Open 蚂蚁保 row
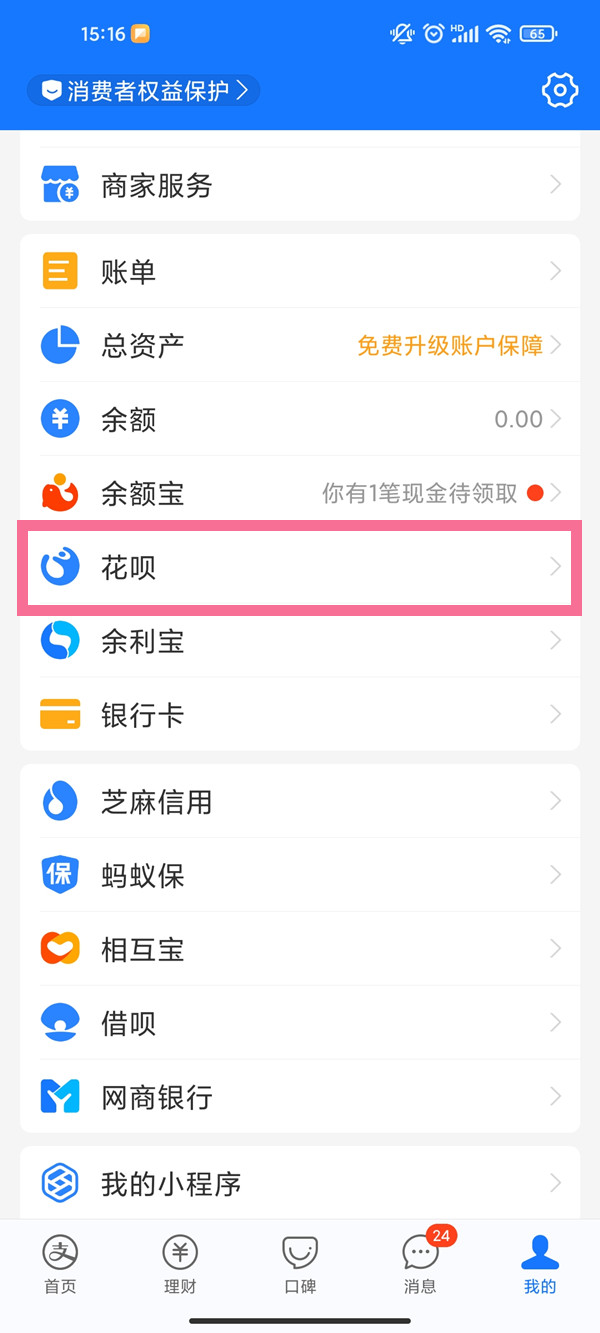This screenshot has width=600, height=1333. pos(300,875)
